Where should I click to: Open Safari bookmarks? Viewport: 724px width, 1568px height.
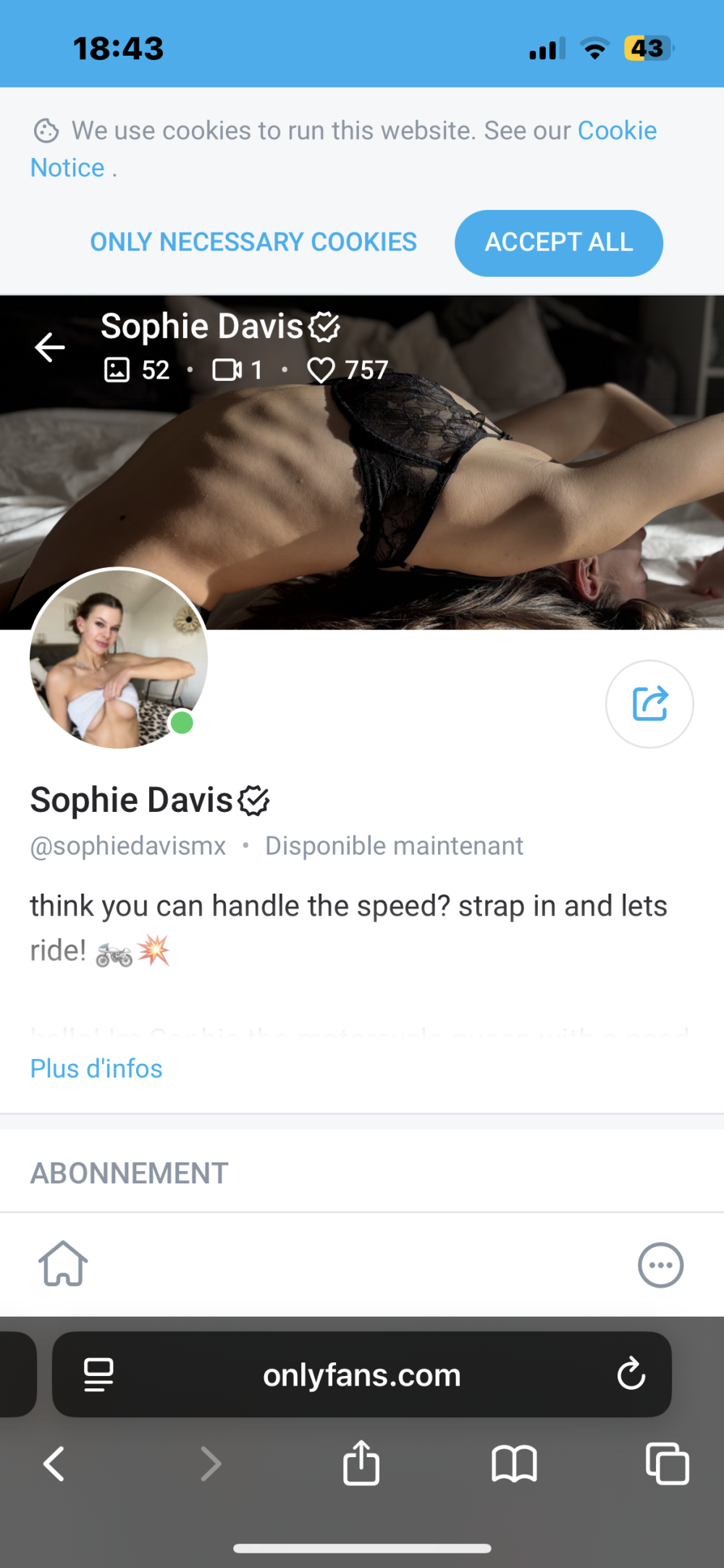(513, 1464)
